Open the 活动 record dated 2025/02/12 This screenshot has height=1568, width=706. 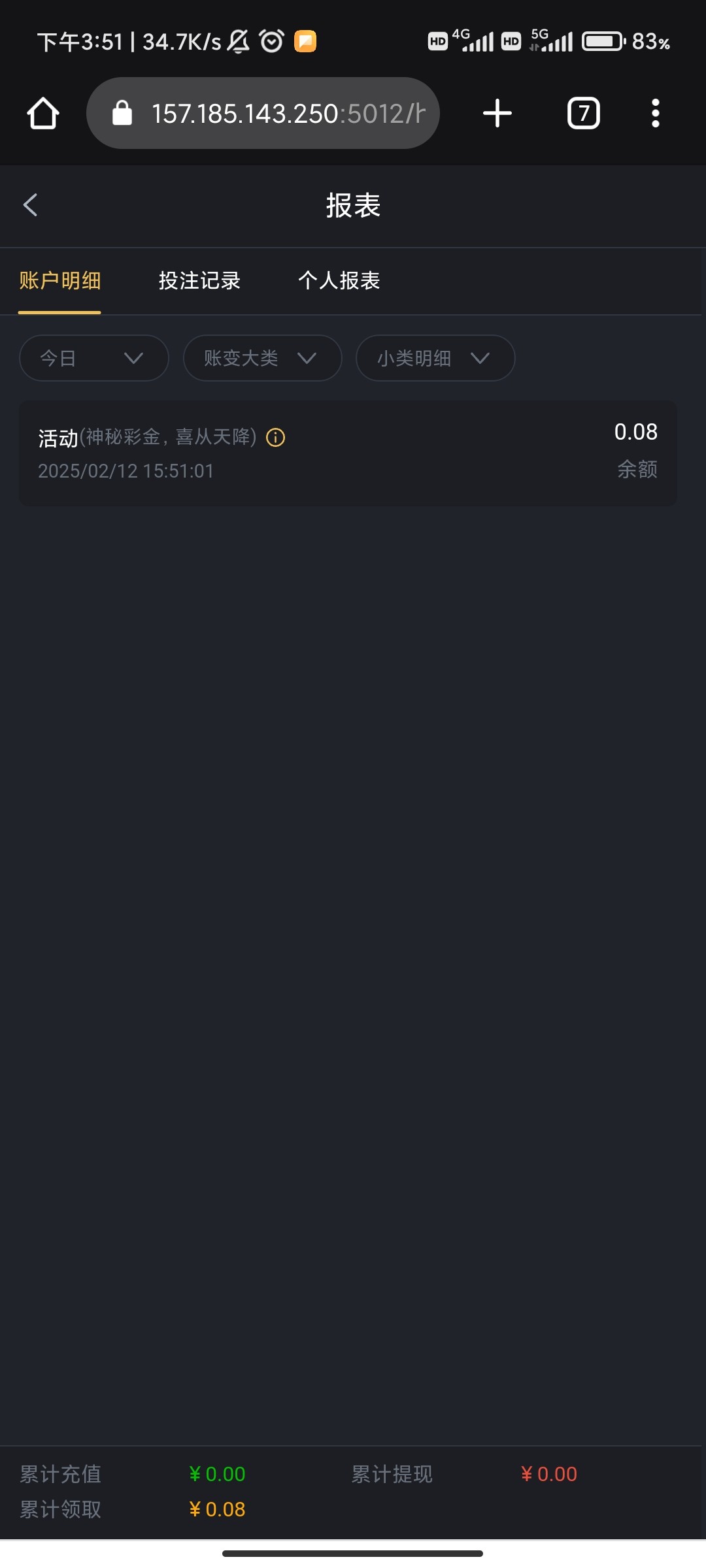click(x=348, y=453)
